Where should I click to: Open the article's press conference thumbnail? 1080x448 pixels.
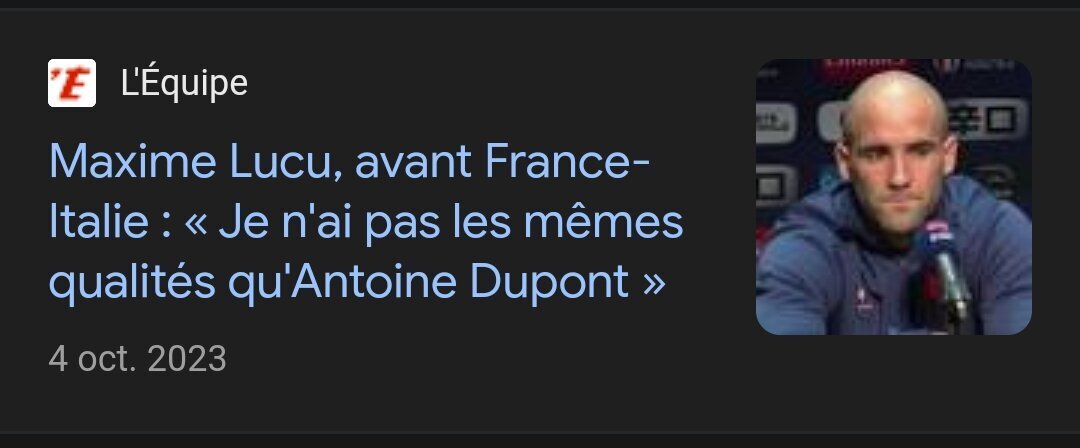[x=893, y=196]
